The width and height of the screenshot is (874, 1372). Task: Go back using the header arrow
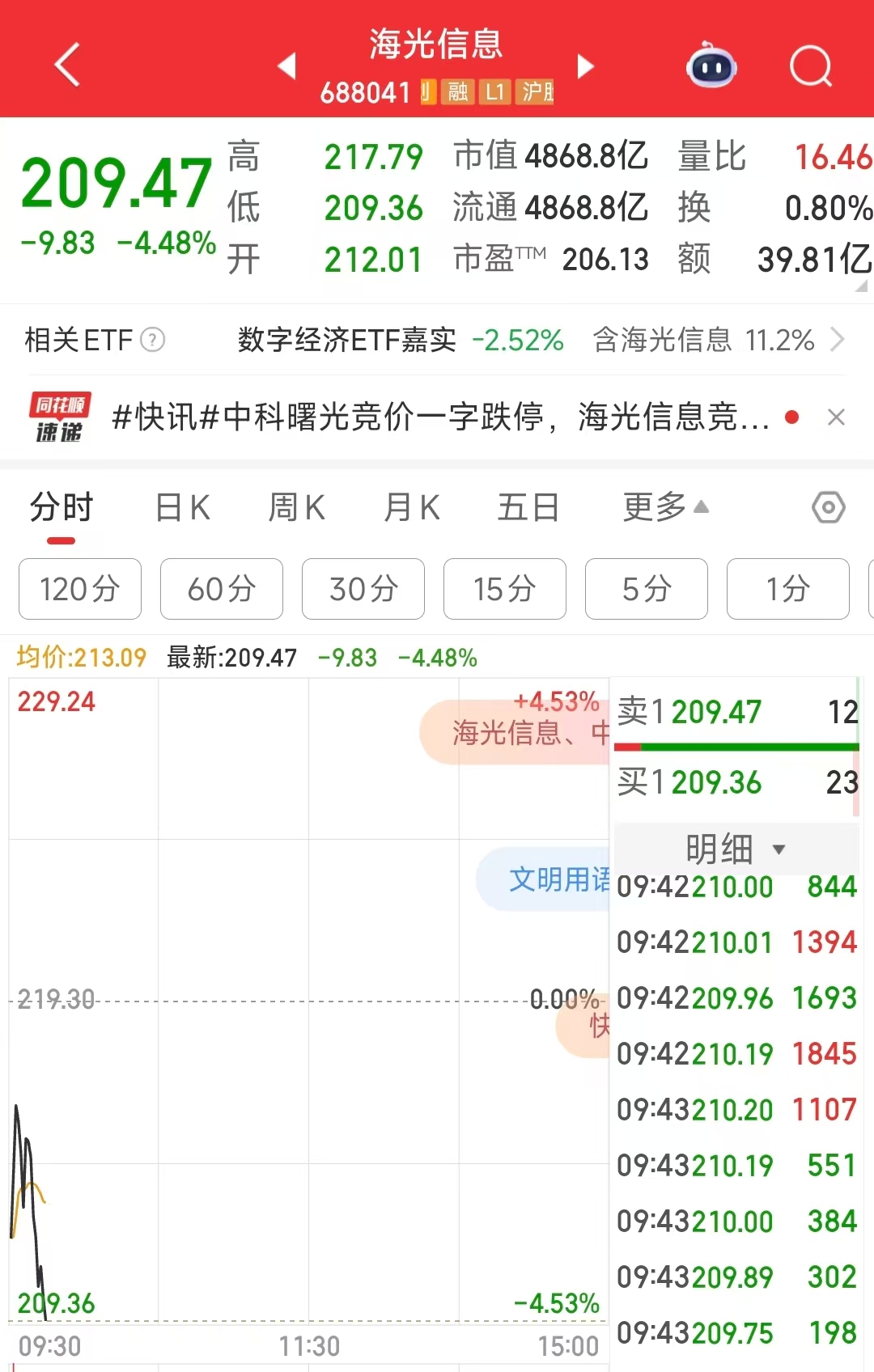68,65
